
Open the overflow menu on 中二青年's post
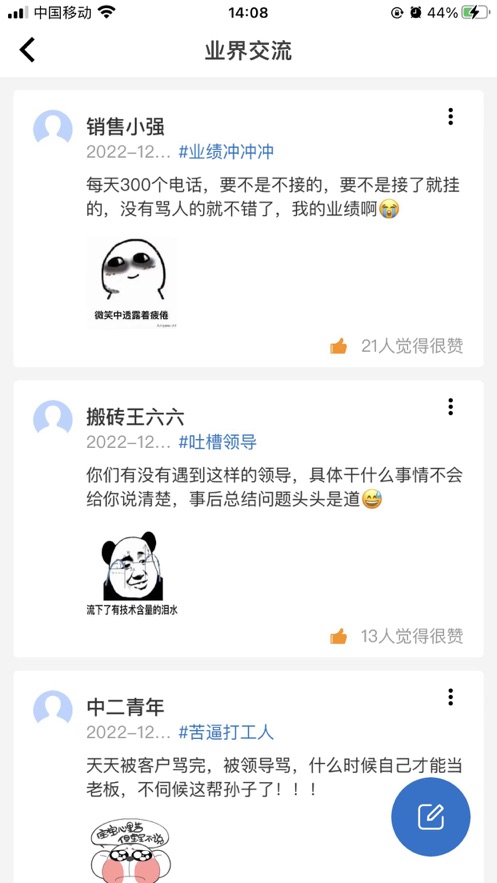coord(450,697)
